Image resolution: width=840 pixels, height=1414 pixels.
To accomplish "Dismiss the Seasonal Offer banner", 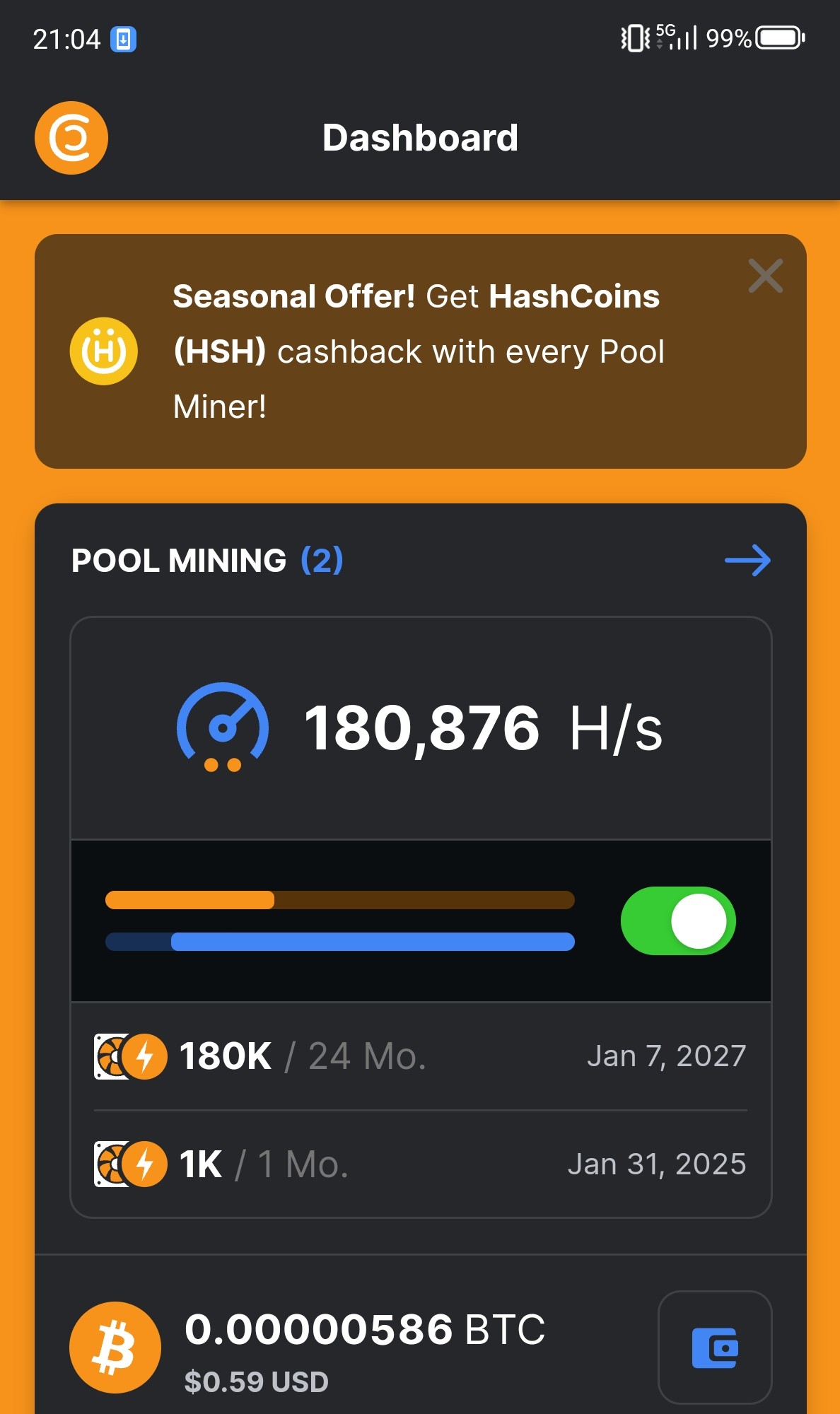I will click(x=765, y=276).
